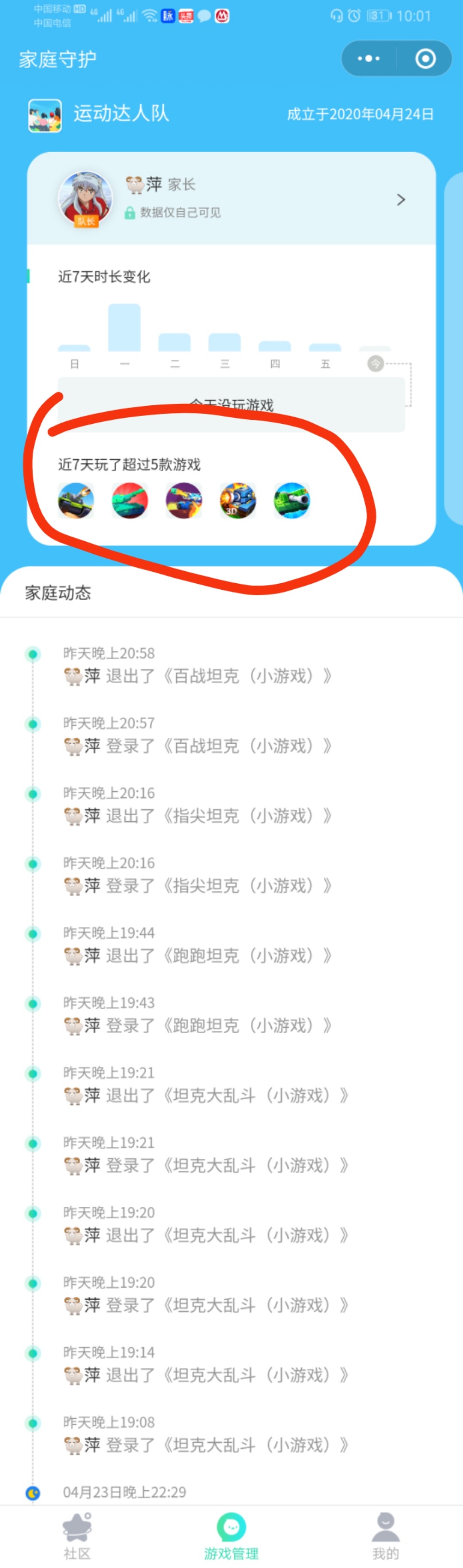Switch to the 游戏管理 tab
463x1568 pixels.
231,1536
